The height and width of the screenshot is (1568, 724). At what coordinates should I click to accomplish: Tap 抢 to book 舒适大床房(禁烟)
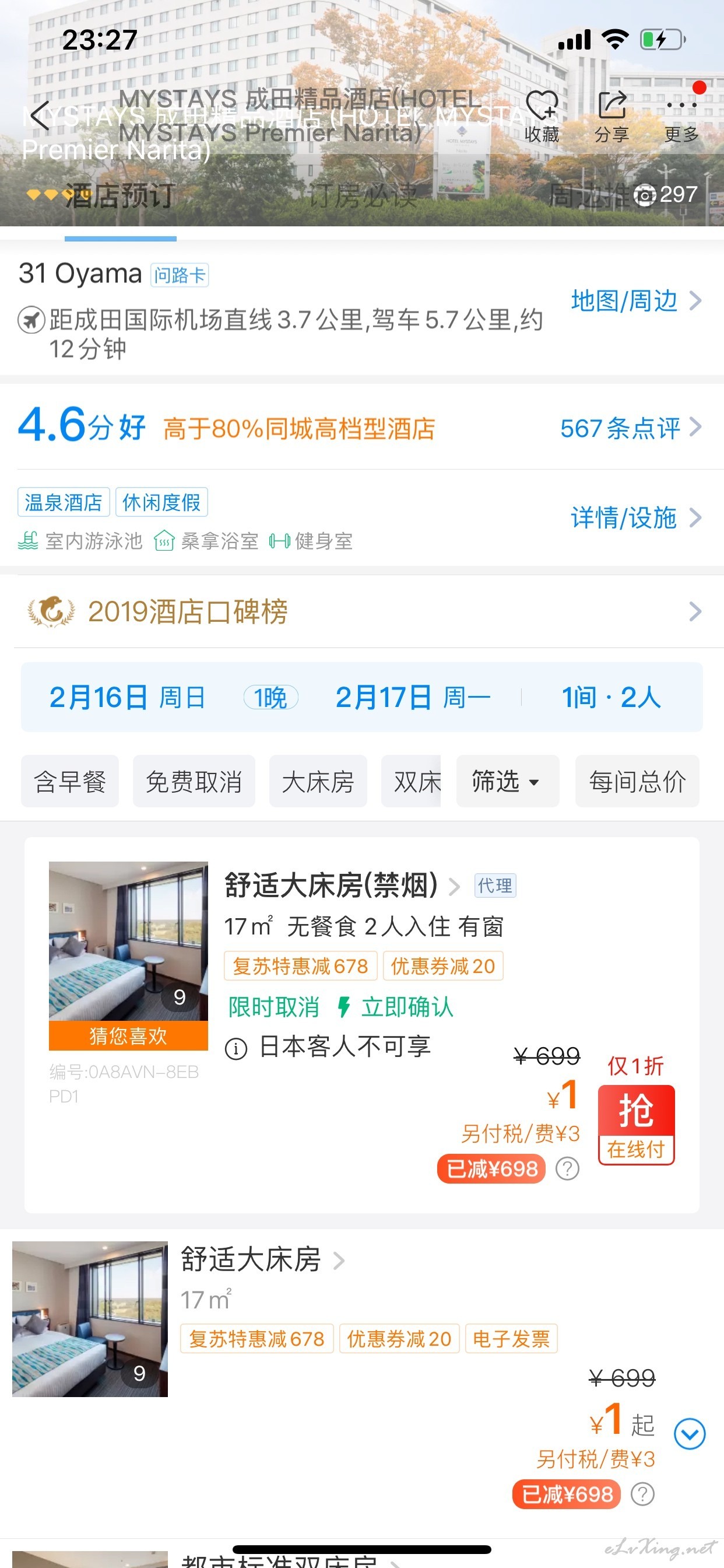coord(637,1125)
